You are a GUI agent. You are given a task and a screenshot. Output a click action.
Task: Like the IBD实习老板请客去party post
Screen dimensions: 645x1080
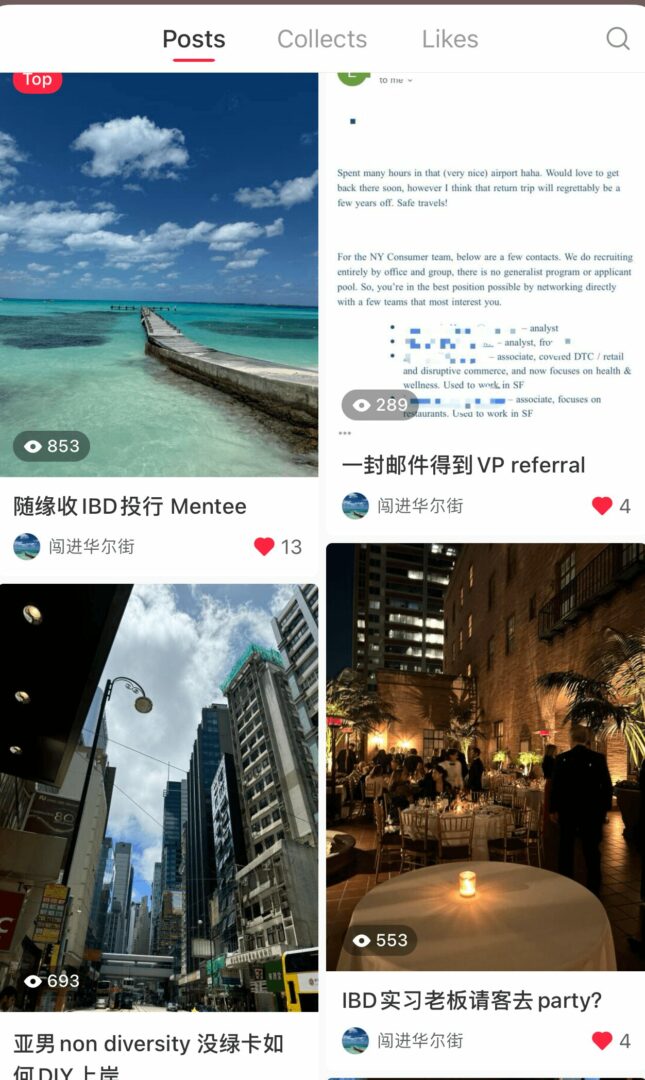point(602,1040)
